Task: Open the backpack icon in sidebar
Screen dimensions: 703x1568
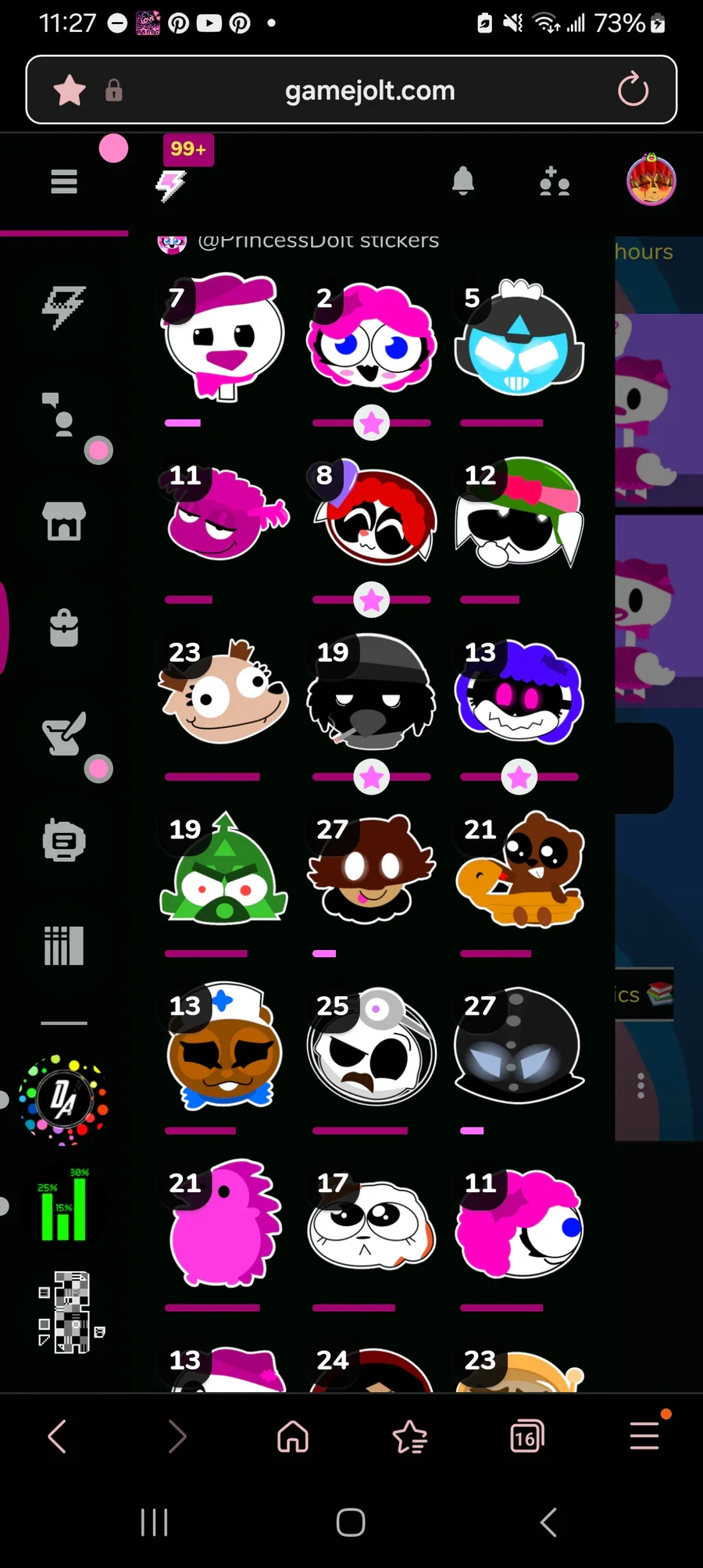Action: pos(64,627)
